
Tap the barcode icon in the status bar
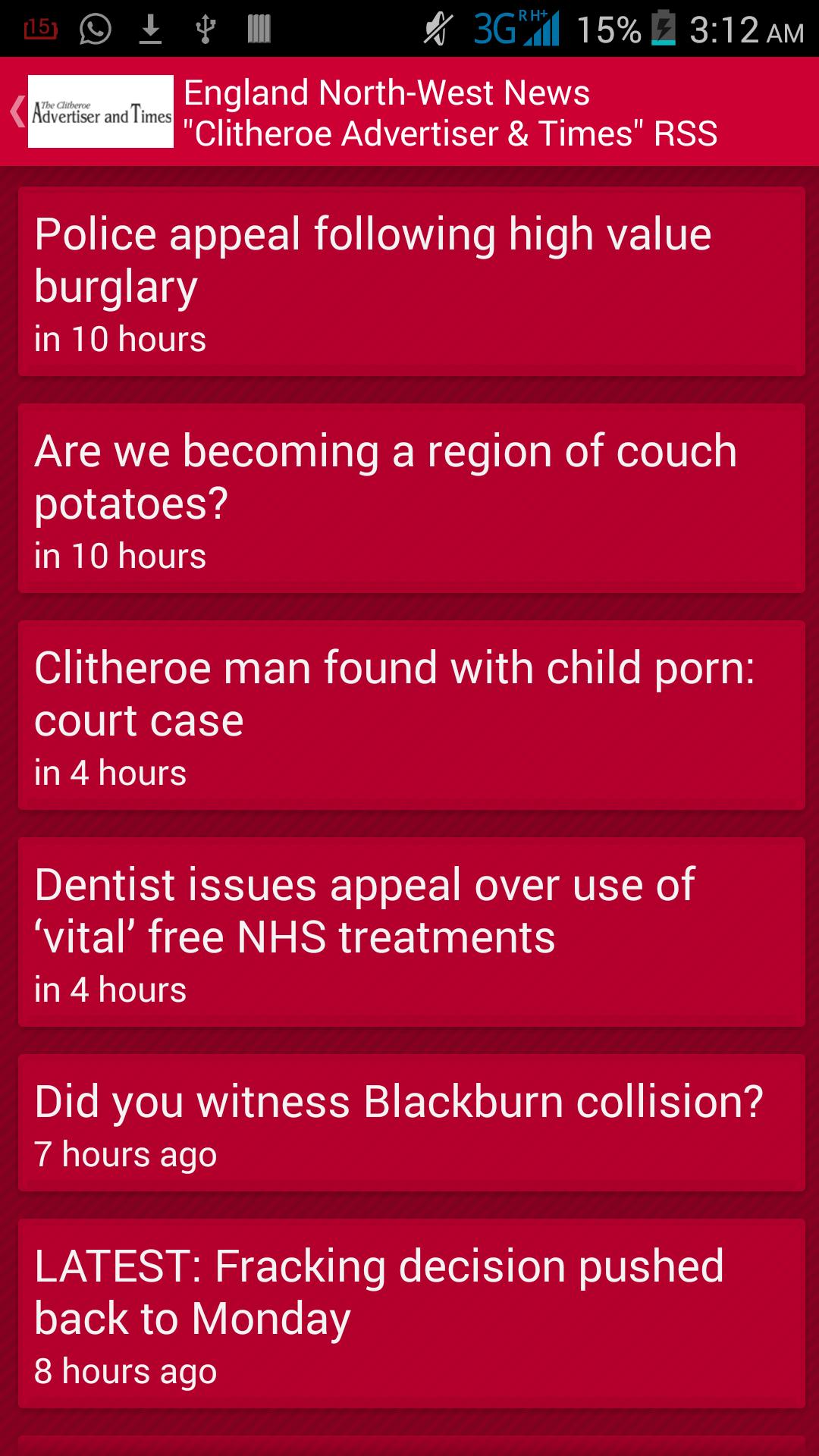pos(258,29)
